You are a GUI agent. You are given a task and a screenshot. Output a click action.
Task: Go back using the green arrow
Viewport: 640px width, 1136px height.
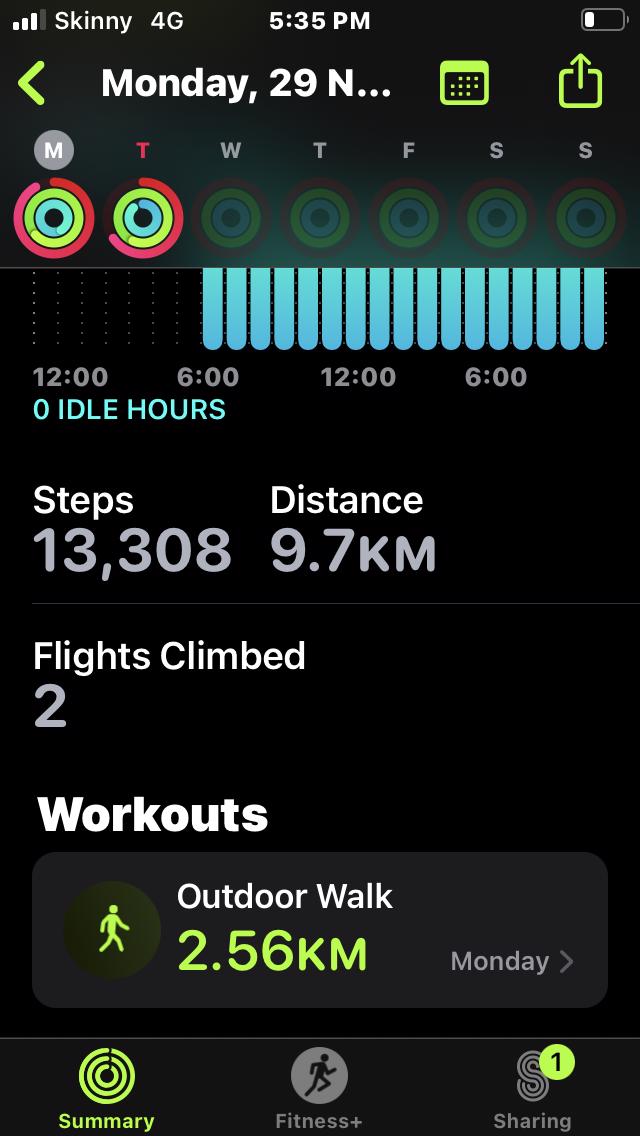[x=32, y=84]
